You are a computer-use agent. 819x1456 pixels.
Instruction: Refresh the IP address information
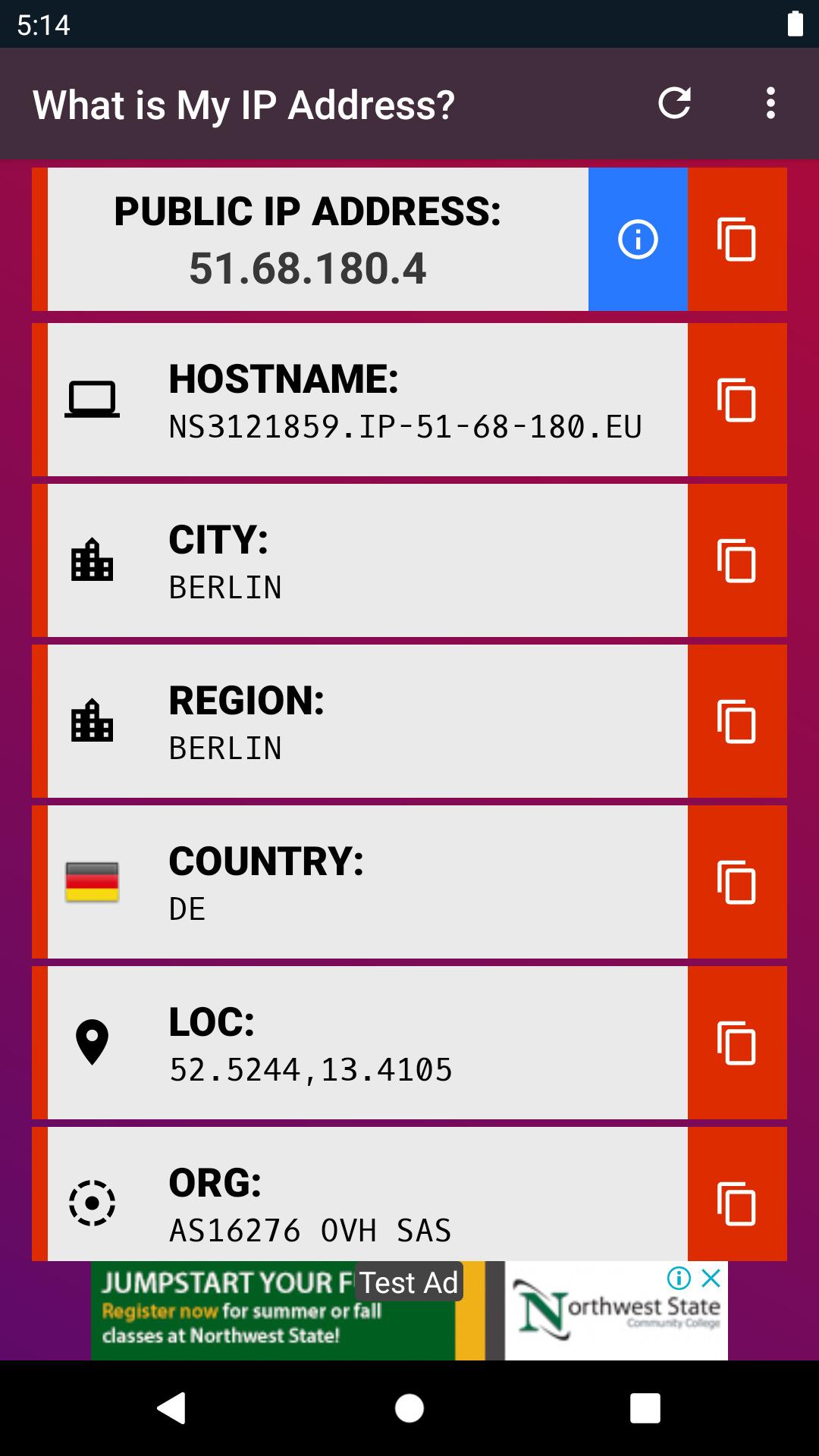674,104
